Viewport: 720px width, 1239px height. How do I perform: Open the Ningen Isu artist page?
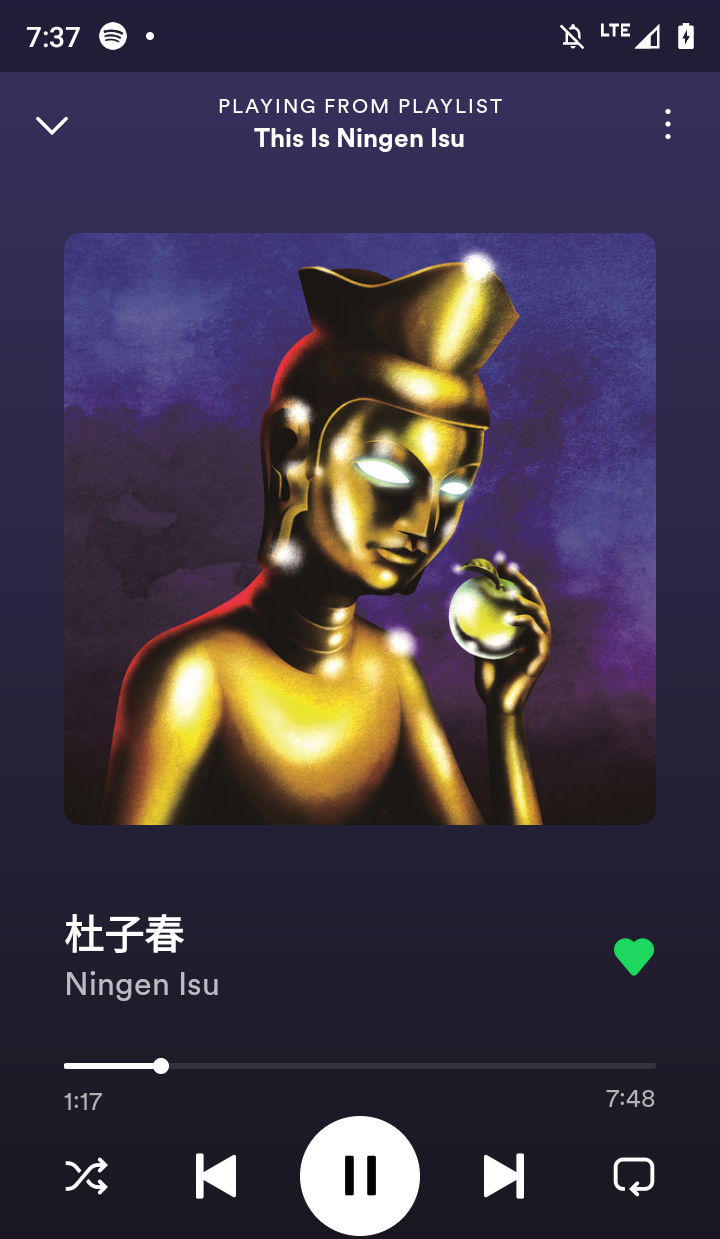[142, 984]
